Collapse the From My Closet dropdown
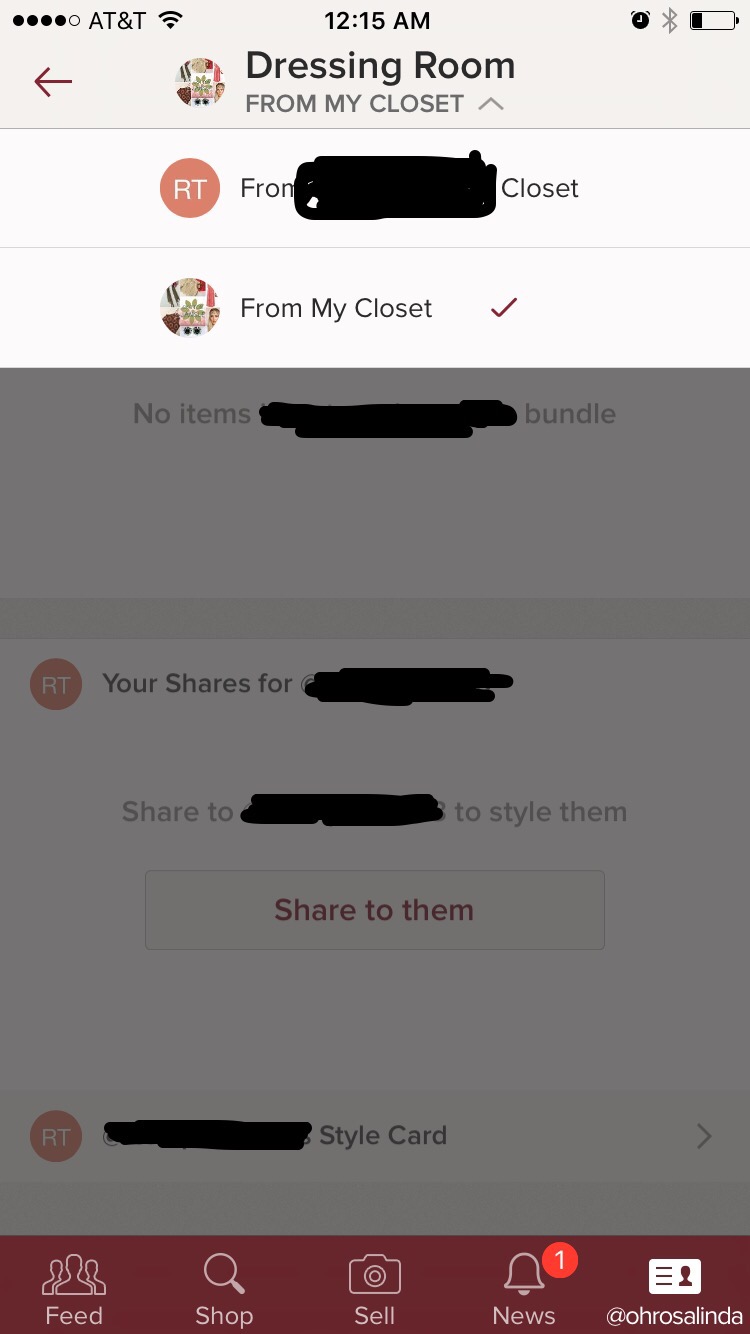The image size is (750, 1334). click(490, 104)
